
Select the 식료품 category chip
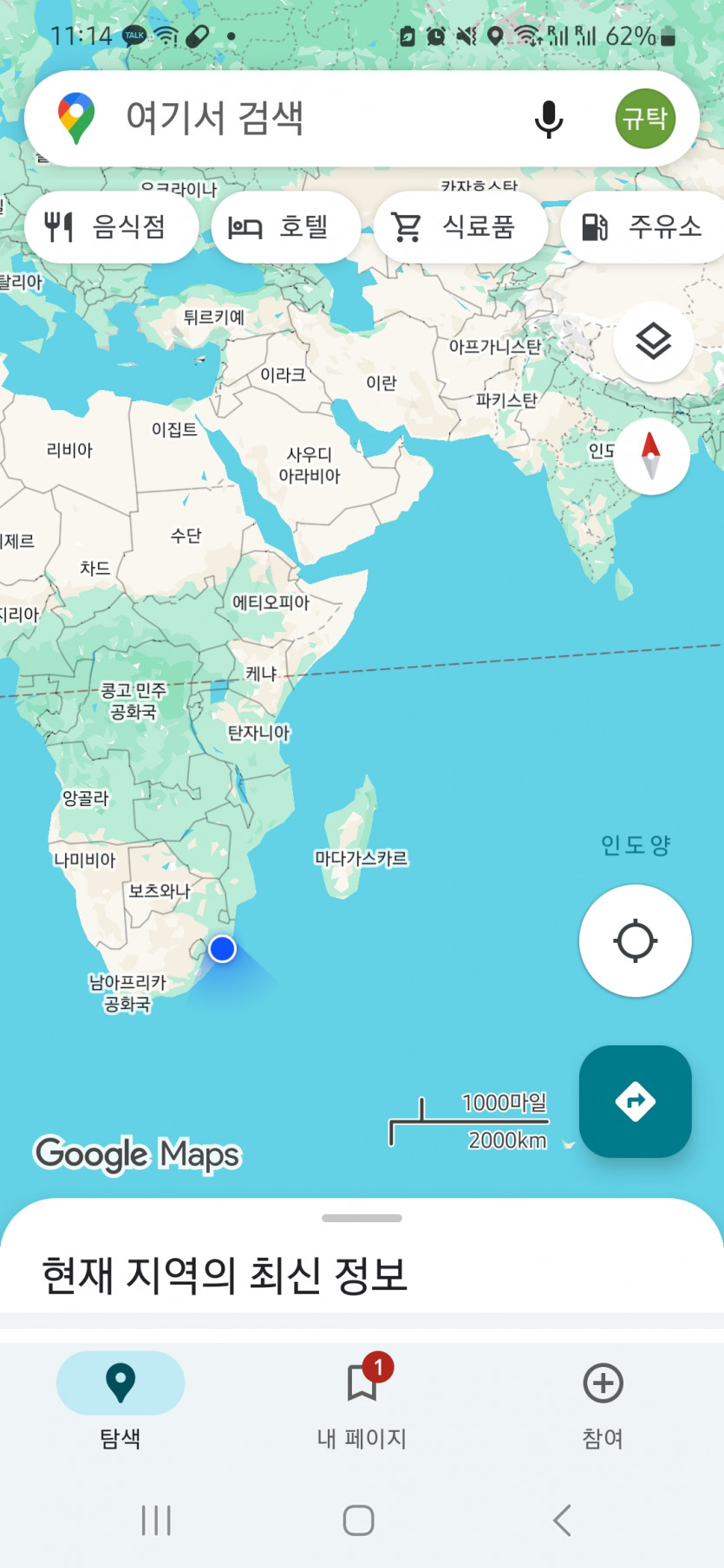point(460,227)
